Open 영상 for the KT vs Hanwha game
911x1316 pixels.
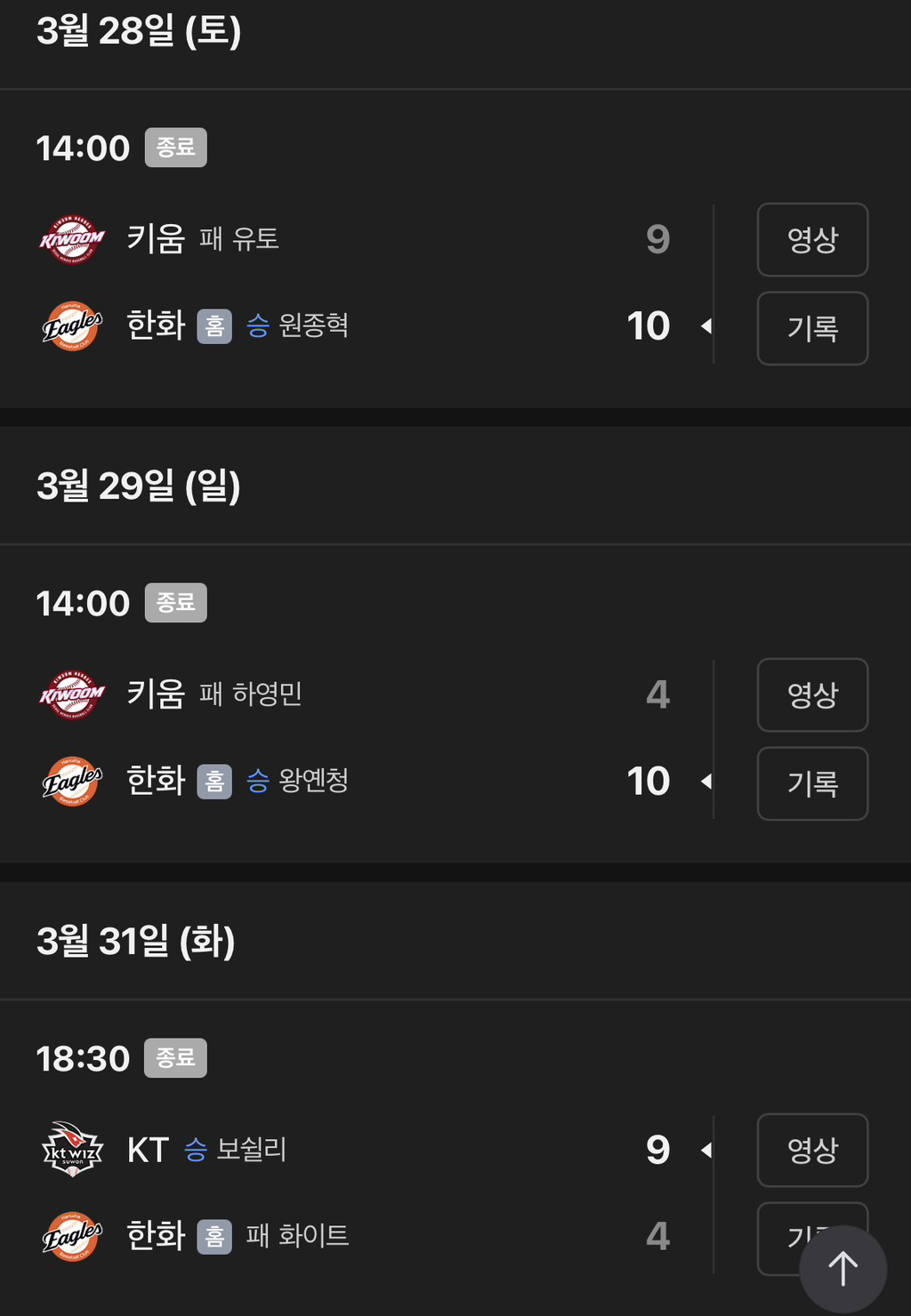pyautogui.click(x=812, y=1150)
